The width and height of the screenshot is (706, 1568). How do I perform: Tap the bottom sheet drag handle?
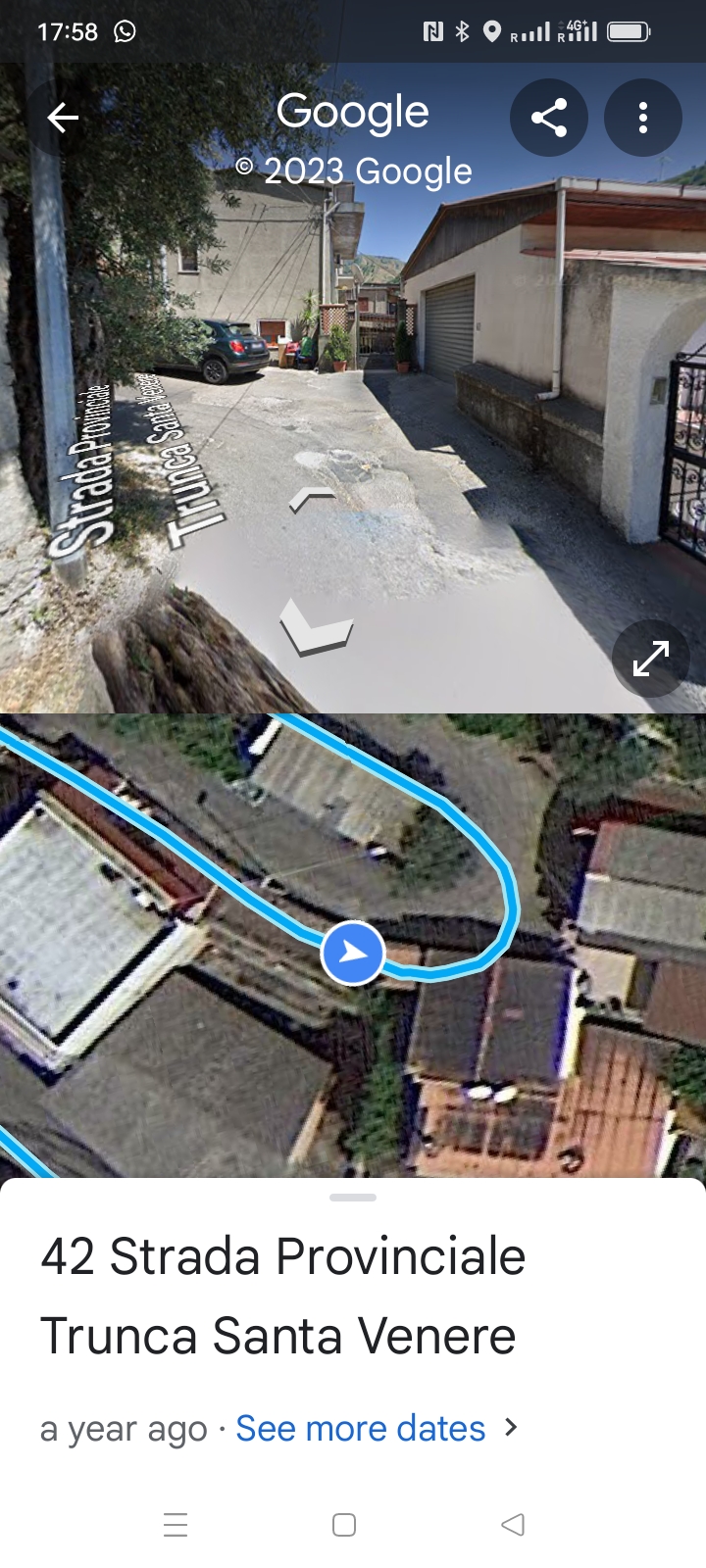(353, 1198)
